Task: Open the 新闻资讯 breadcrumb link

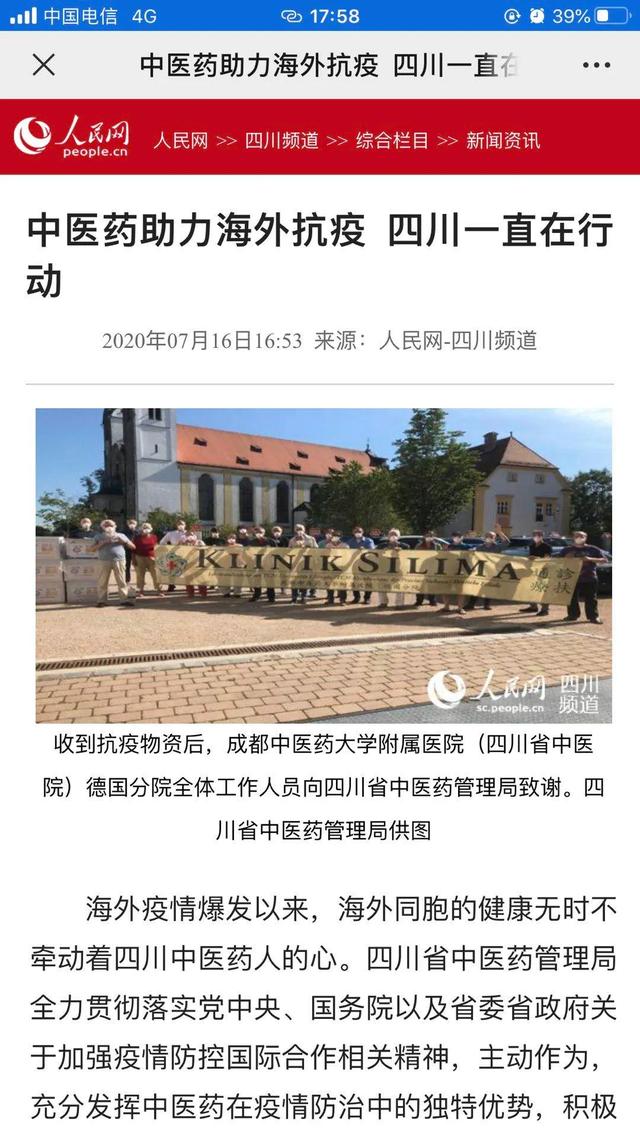Action: pos(503,140)
